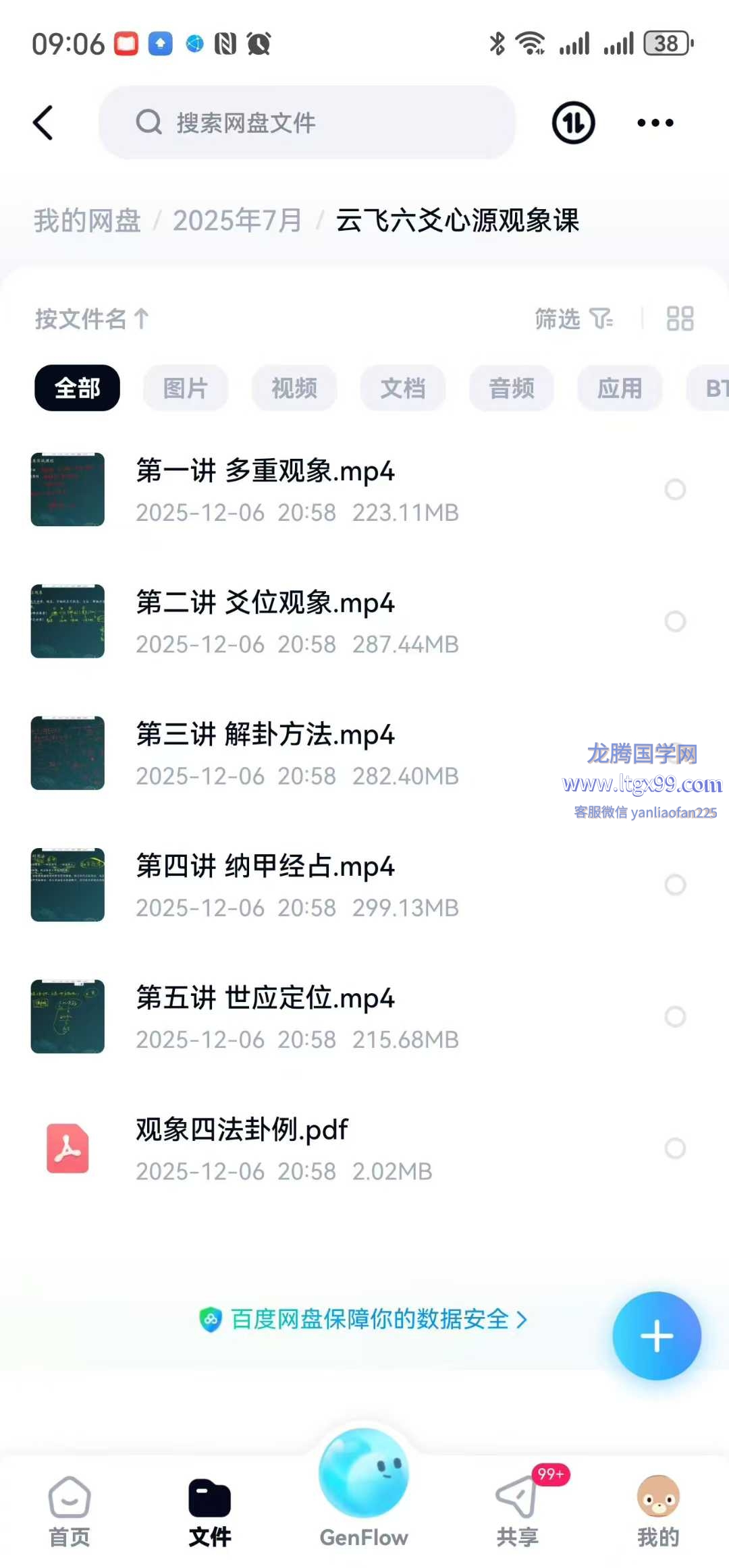
Task: Go to 2025年7月 folder in breadcrumb
Action: (237, 221)
